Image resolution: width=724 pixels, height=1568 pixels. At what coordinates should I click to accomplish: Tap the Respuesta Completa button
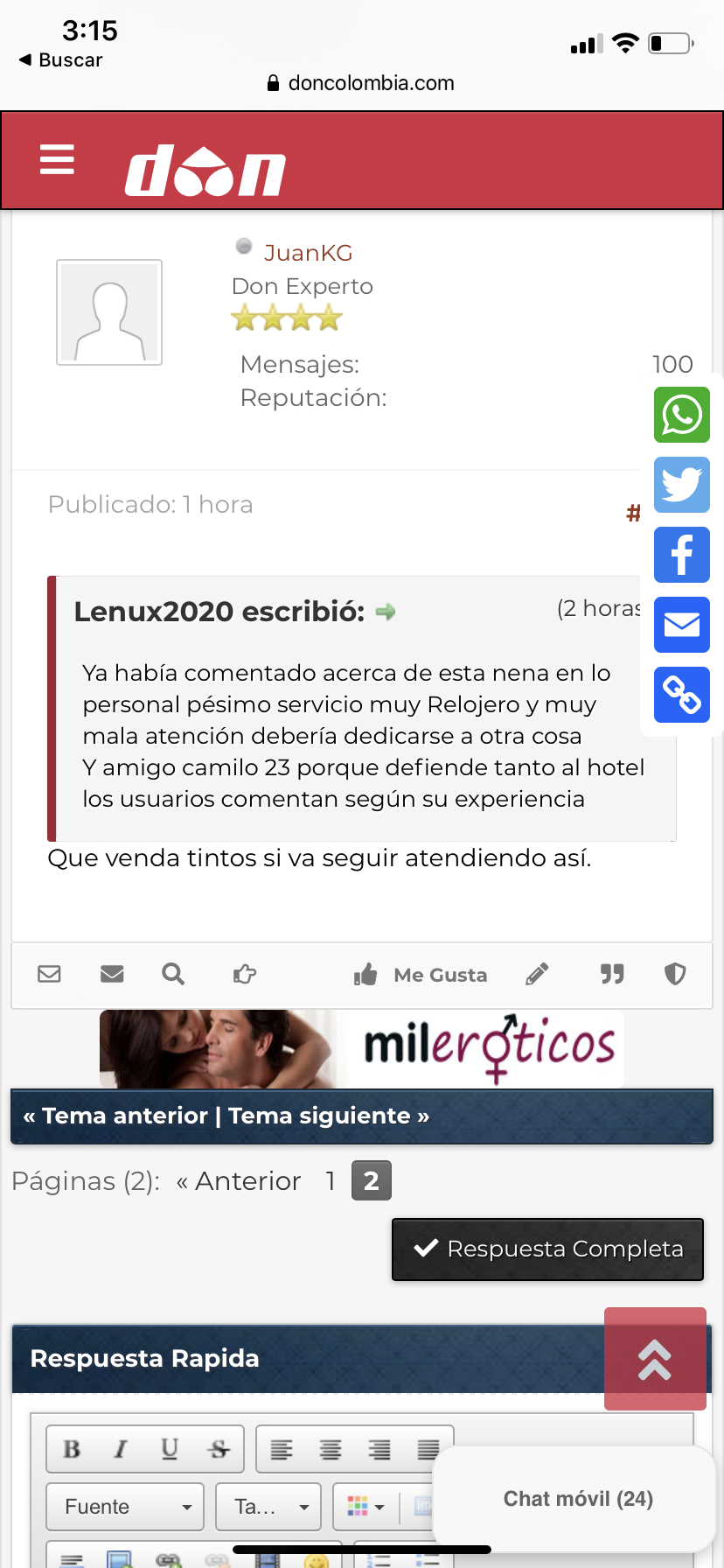pyautogui.click(x=547, y=1249)
